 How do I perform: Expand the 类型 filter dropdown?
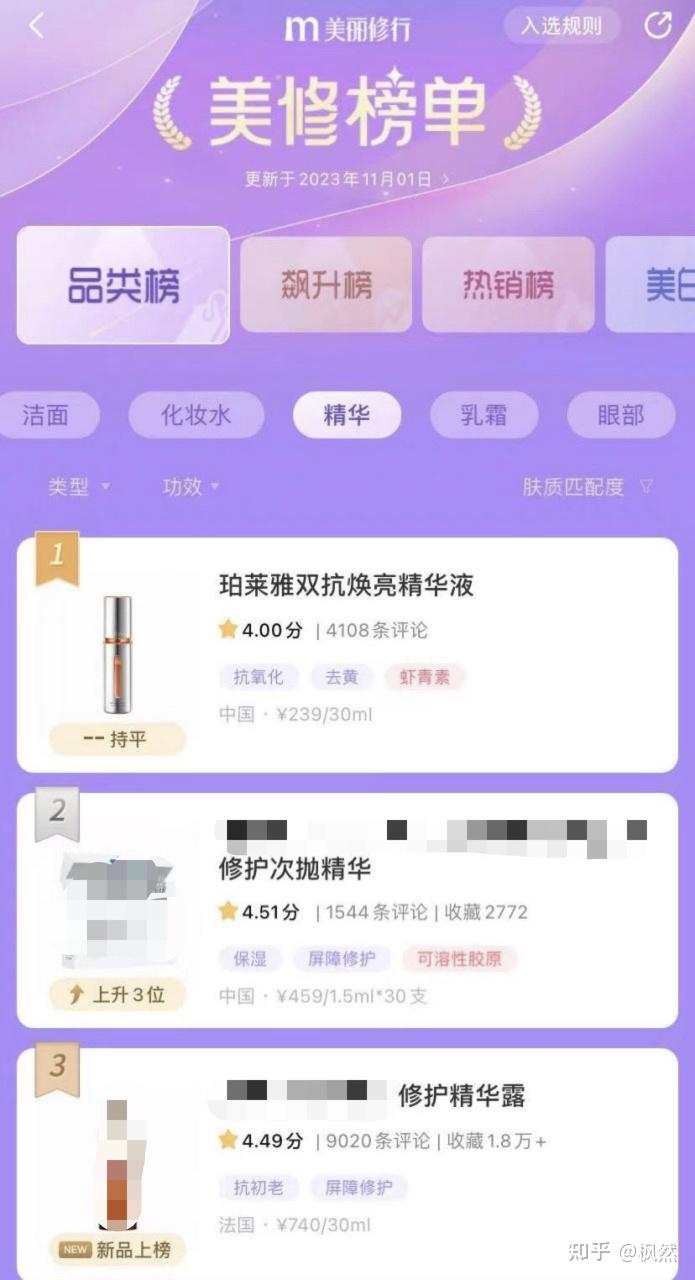coord(79,487)
